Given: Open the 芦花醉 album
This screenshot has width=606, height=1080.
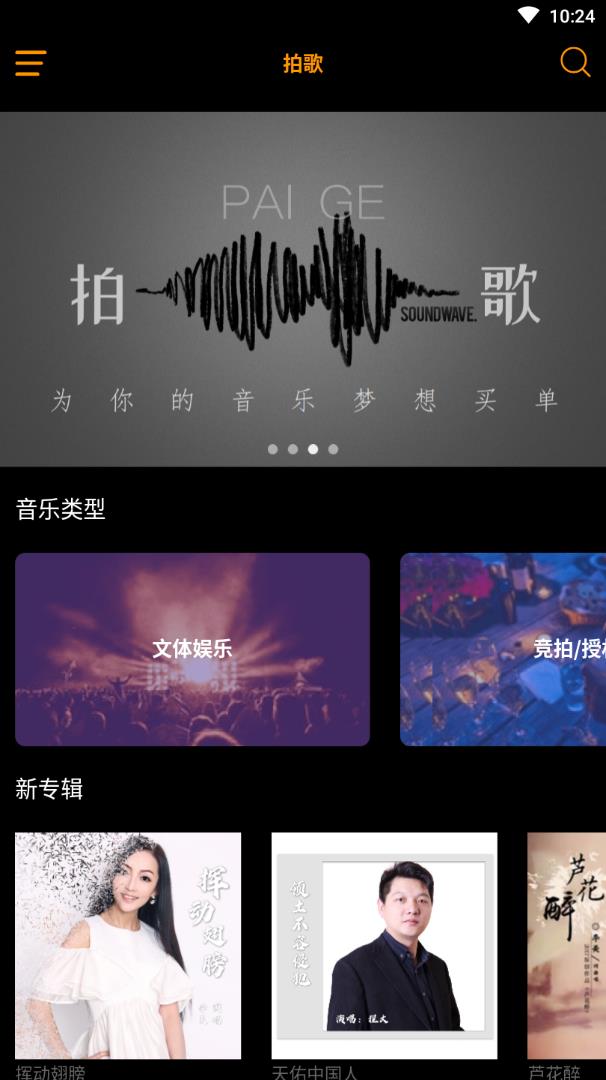Looking at the screenshot, I should pos(566,945).
